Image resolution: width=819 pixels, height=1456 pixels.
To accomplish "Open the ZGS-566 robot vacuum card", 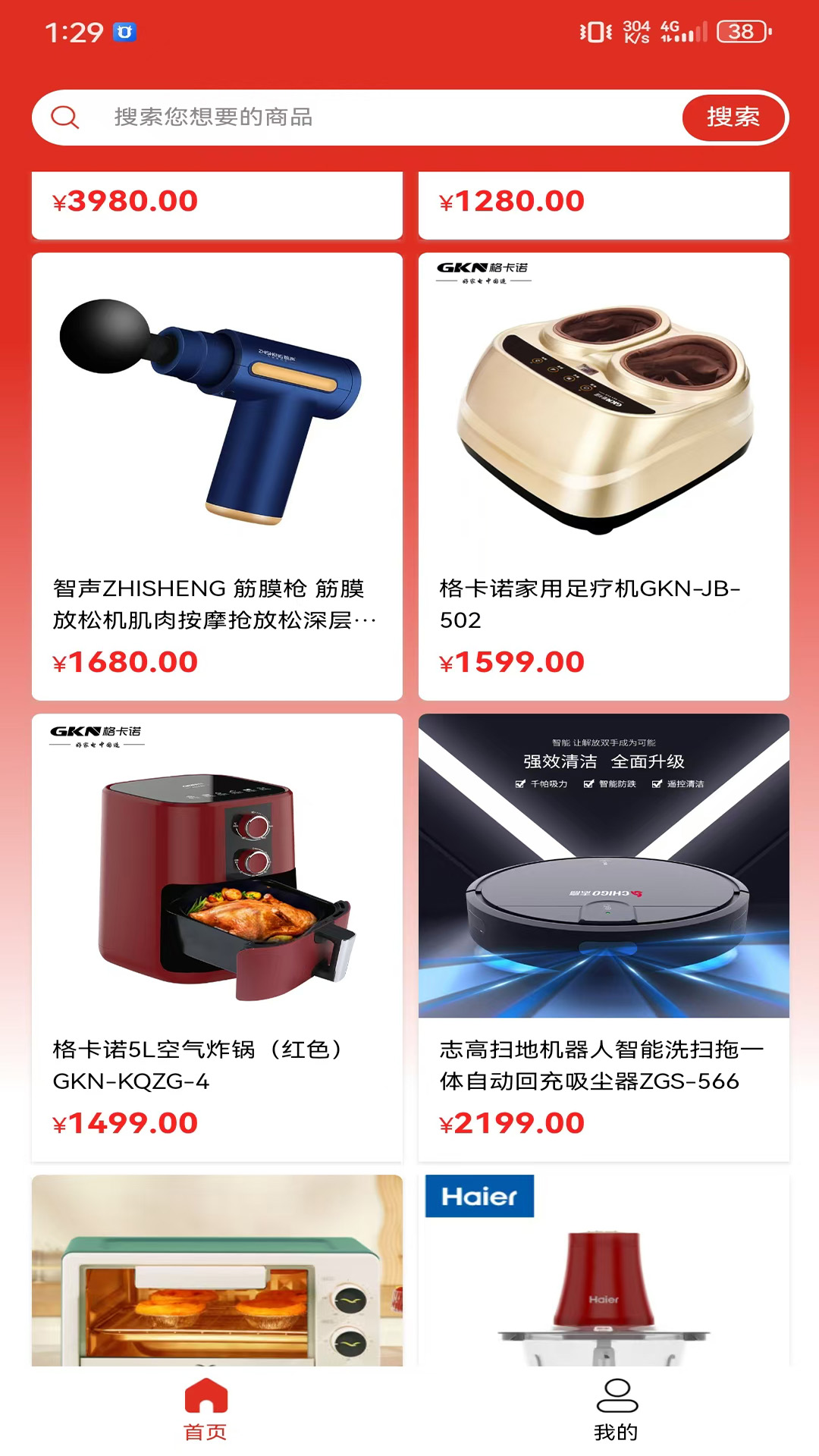I will point(604,937).
